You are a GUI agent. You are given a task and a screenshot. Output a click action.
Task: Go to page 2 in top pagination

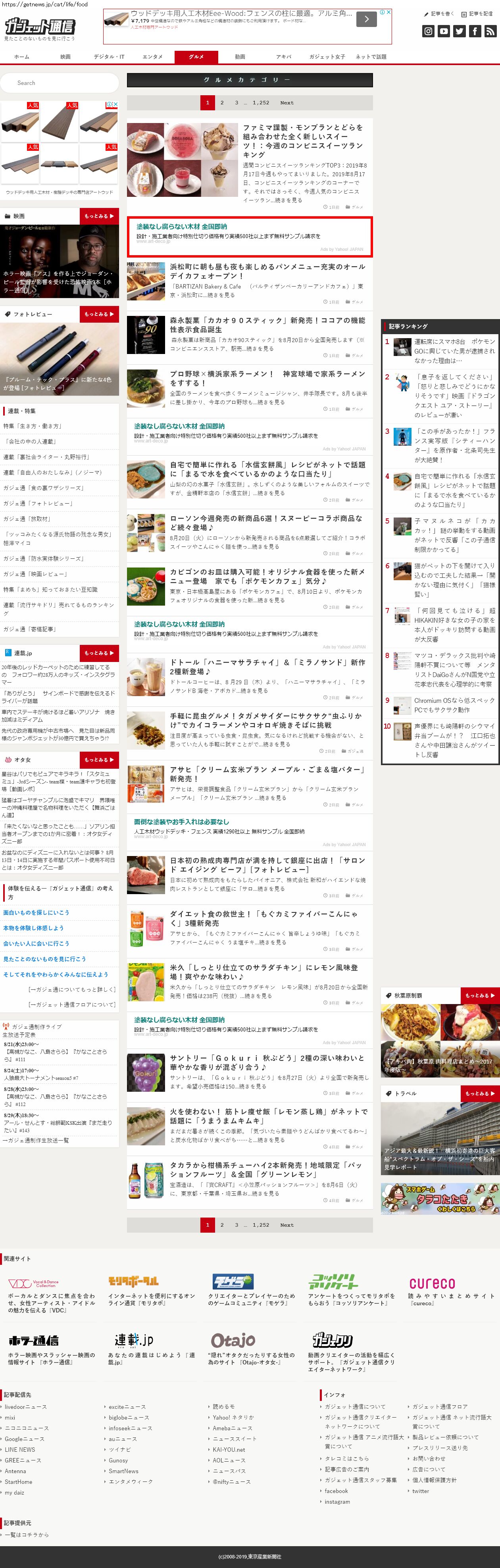222,102
